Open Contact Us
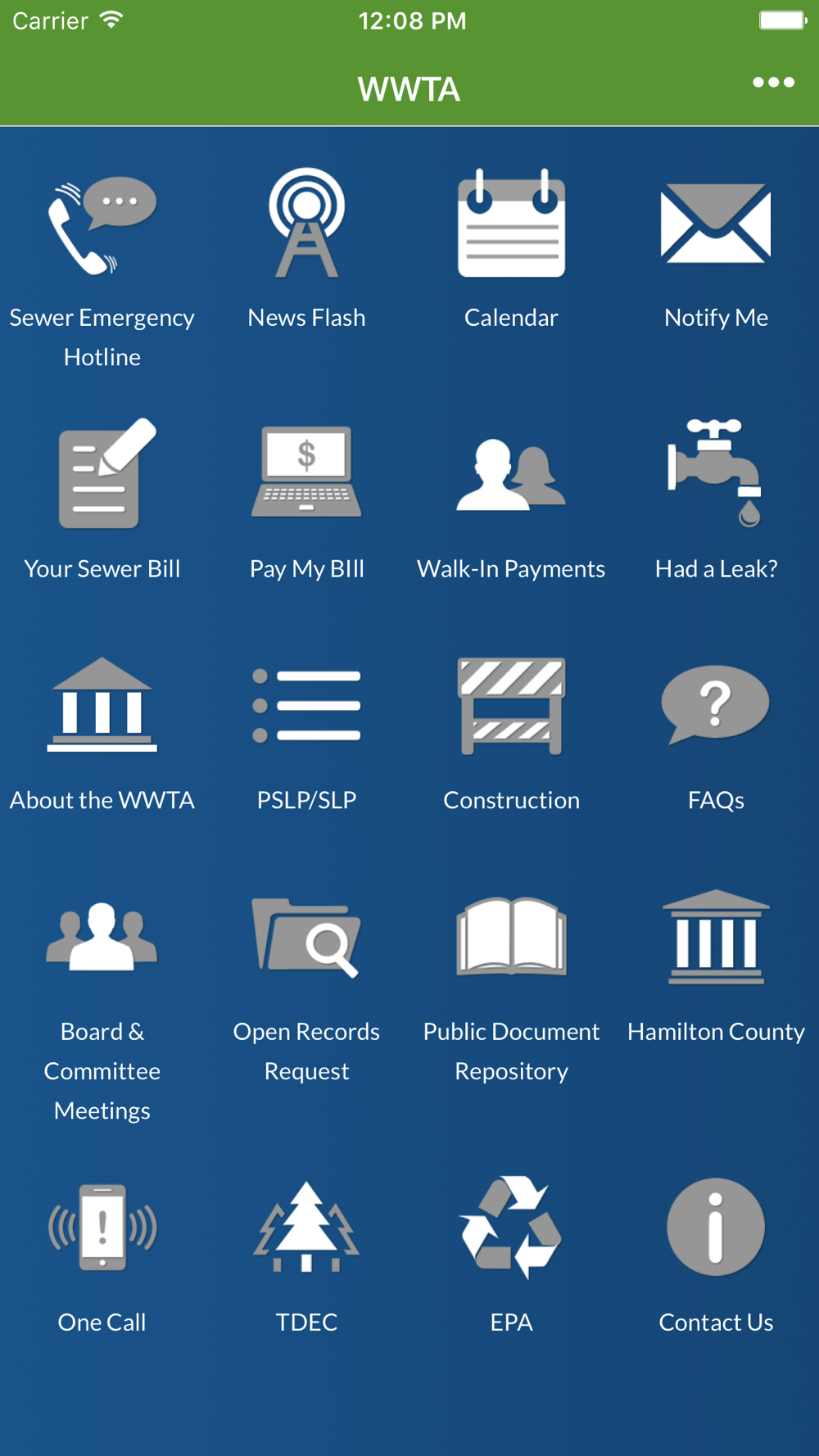The image size is (819, 1456). 717,1255
